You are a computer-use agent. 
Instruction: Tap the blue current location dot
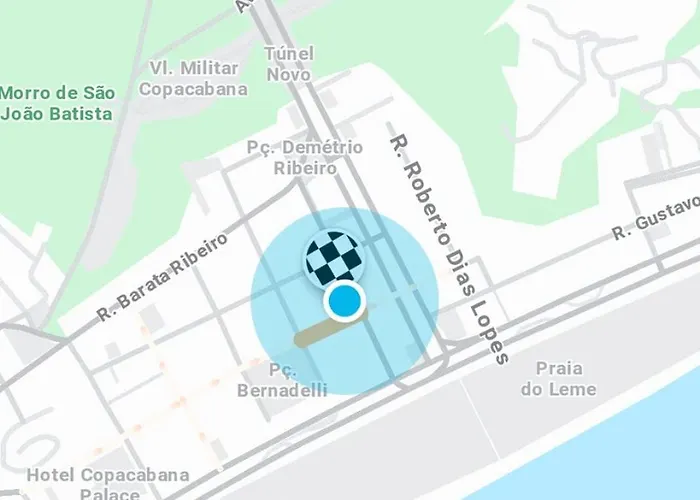(344, 299)
